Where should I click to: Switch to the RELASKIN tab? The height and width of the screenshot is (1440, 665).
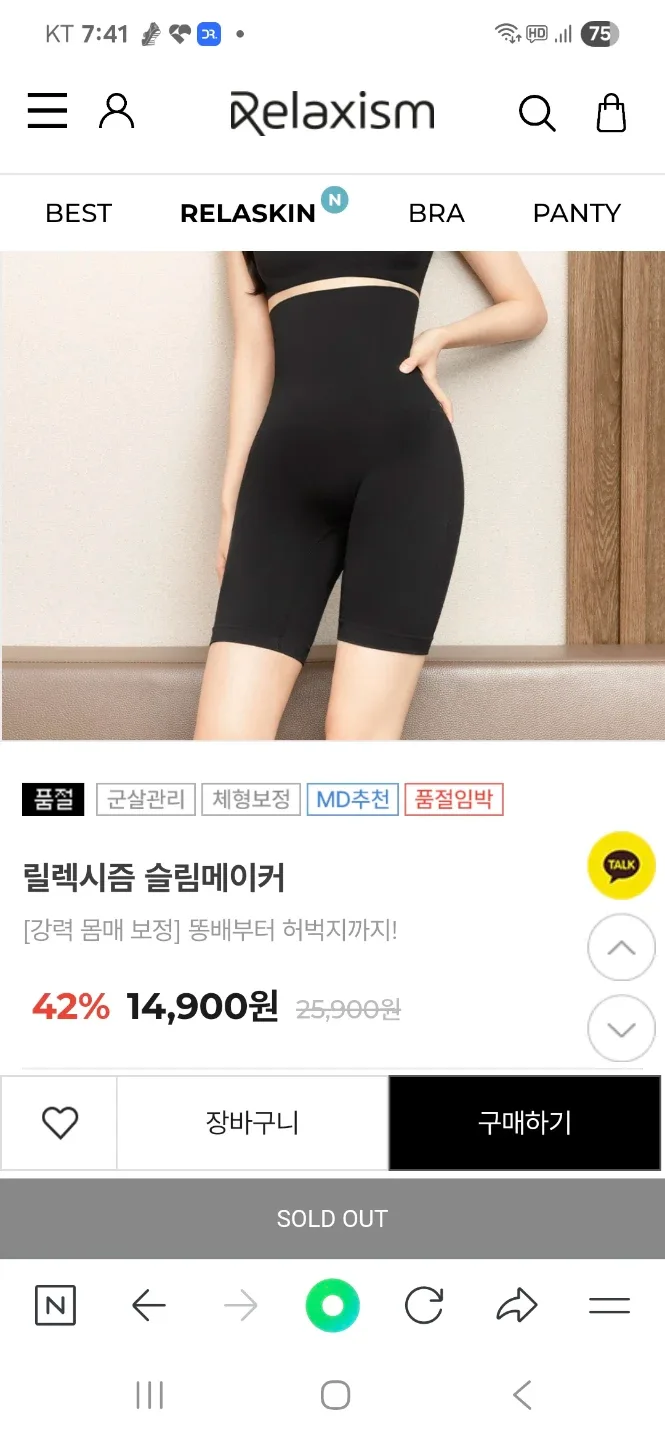(x=248, y=213)
